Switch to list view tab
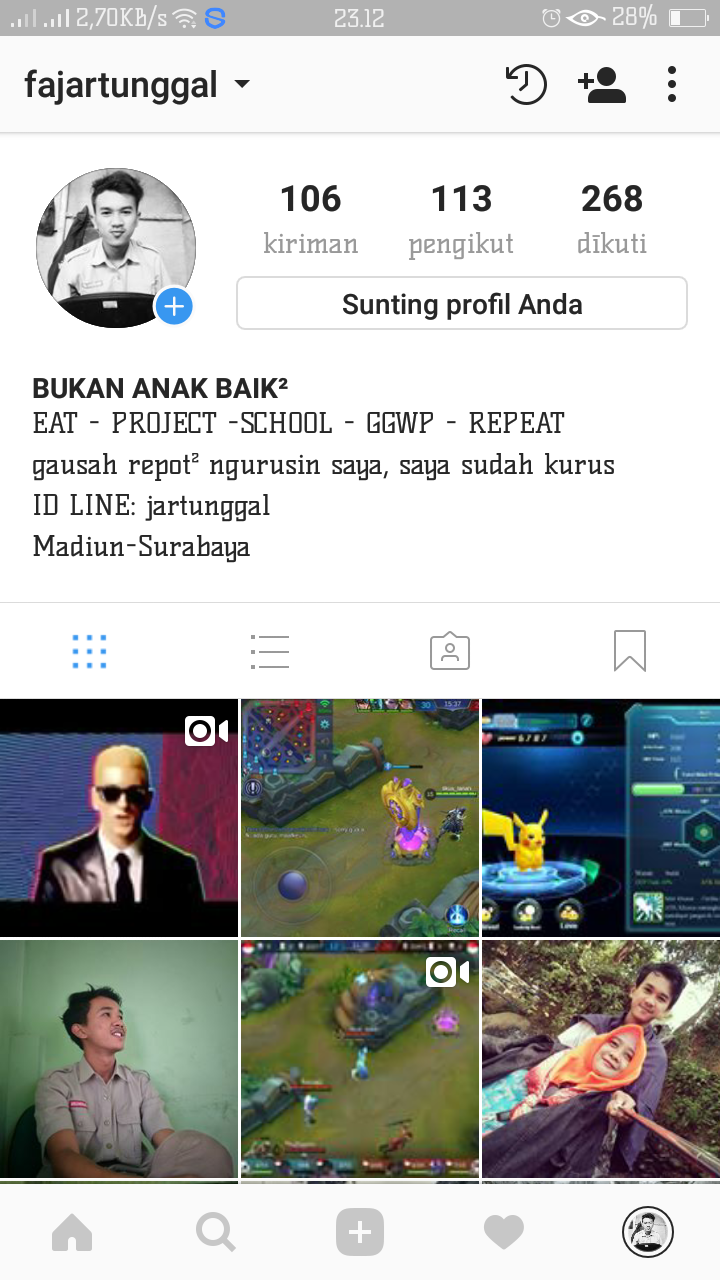Viewport: 720px width, 1280px height. (270, 651)
